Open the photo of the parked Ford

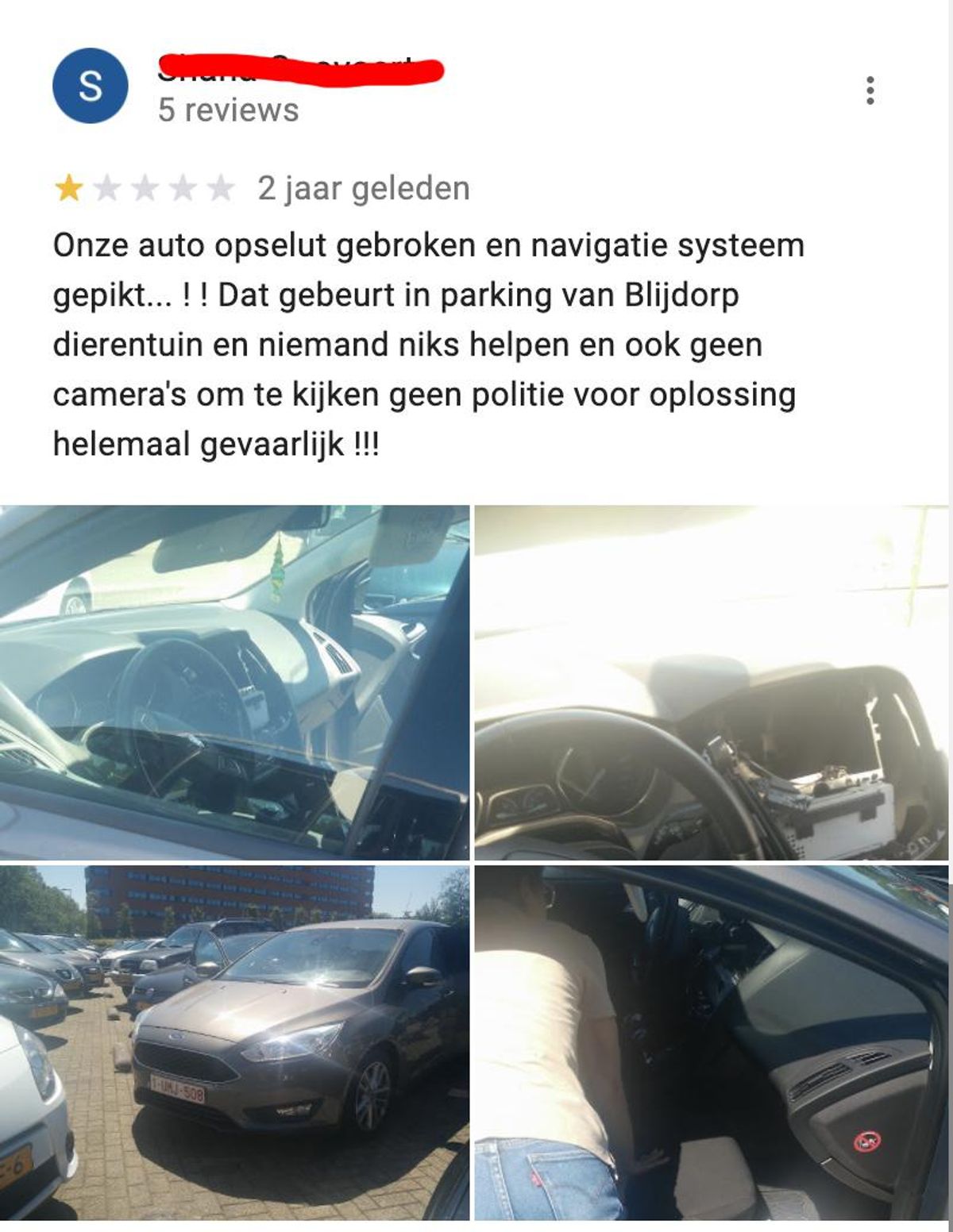pyautogui.click(x=234, y=1043)
